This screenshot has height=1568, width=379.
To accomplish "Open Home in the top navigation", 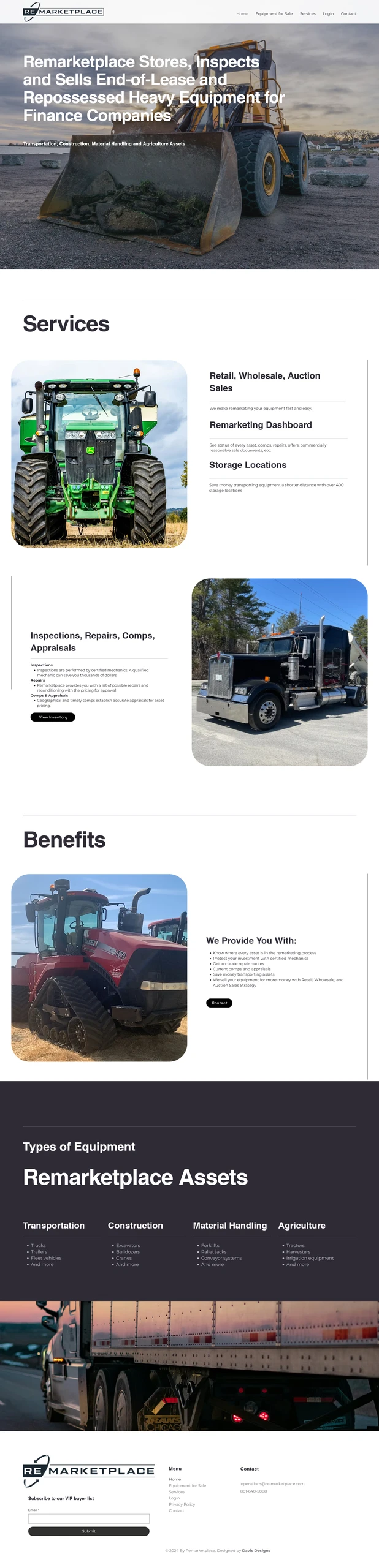I will pyautogui.click(x=242, y=13).
